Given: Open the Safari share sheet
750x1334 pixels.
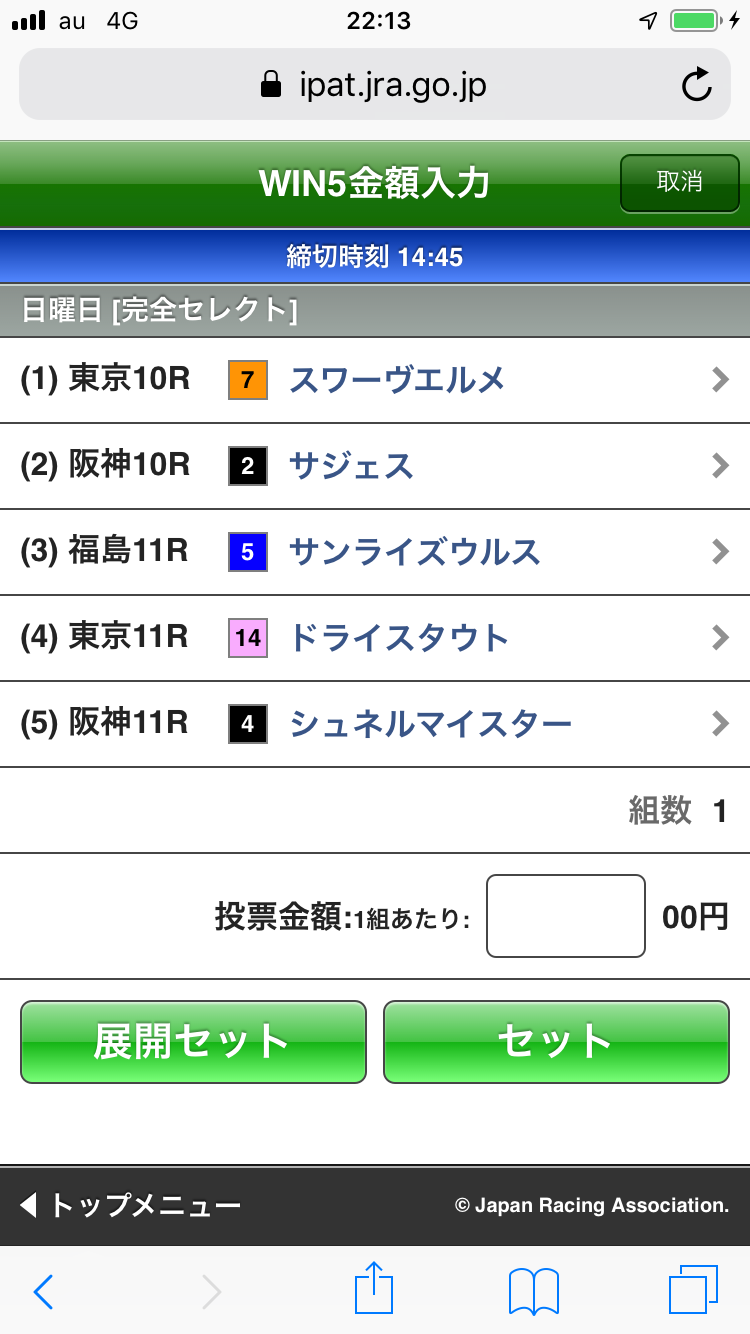Looking at the screenshot, I should tap(375, 1290).
